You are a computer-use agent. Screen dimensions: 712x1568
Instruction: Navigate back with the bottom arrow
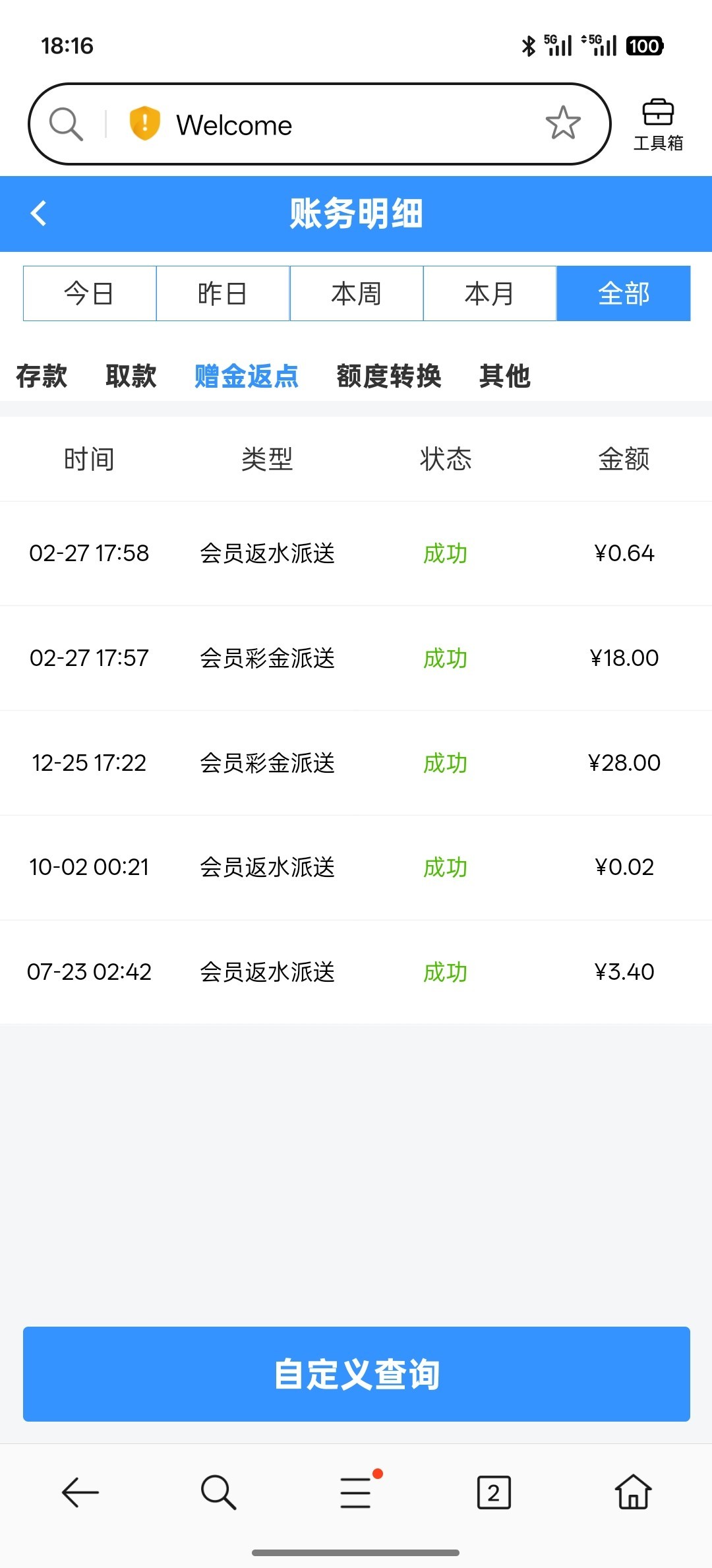click(x=80, y=1492)
